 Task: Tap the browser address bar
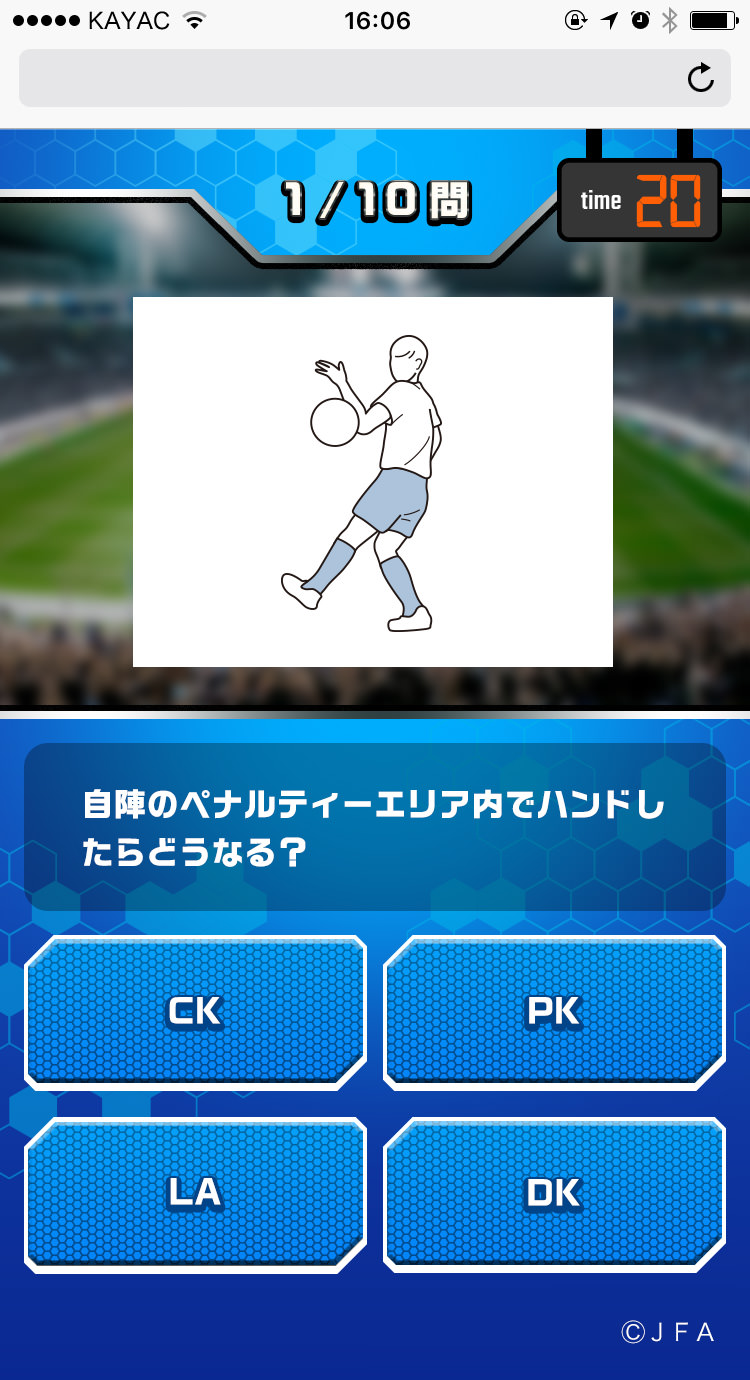pyautogui.click(x=350, y=78)
